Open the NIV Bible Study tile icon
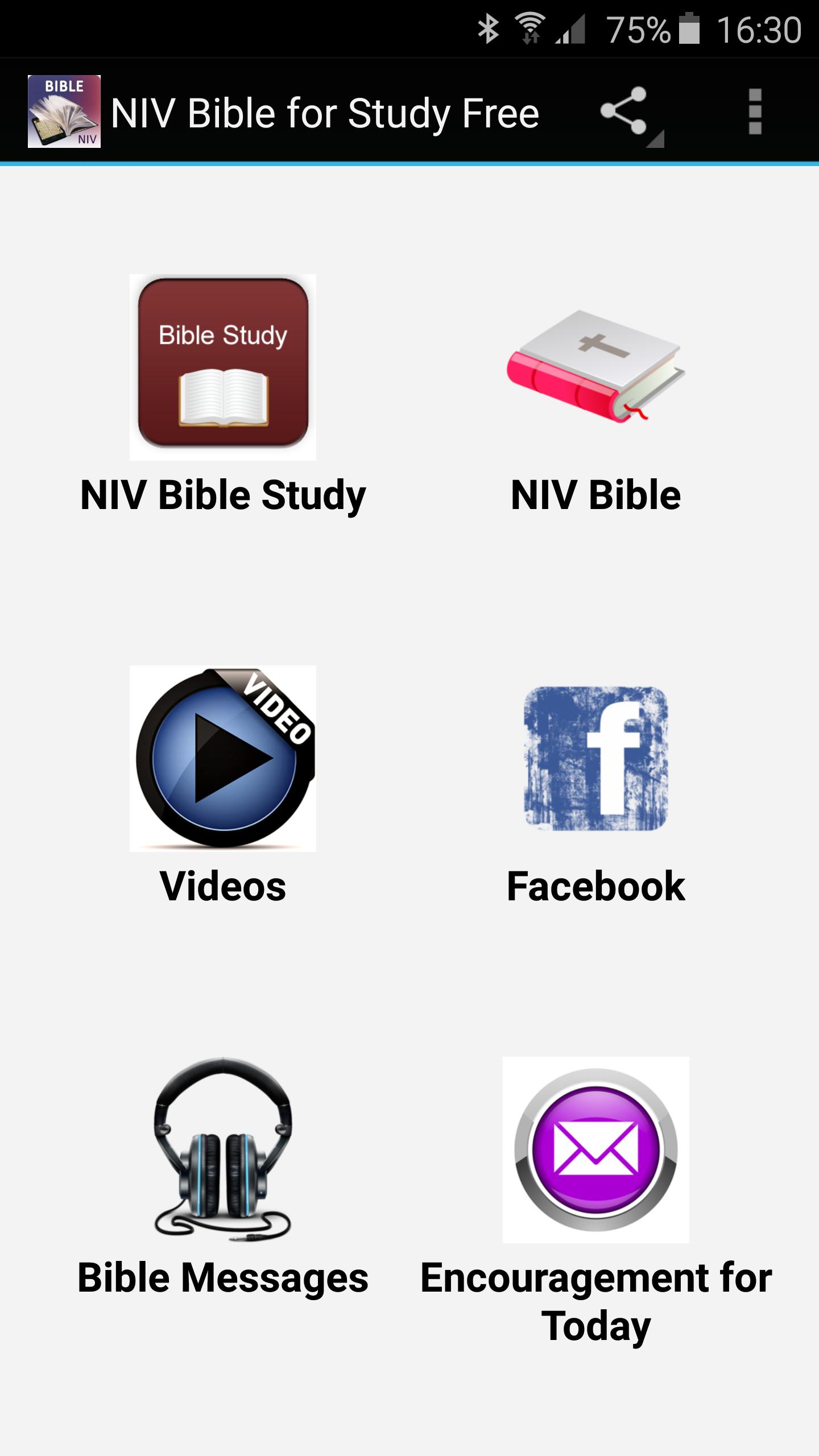Viewport: 819px width, 1456px height. point(222,367)
